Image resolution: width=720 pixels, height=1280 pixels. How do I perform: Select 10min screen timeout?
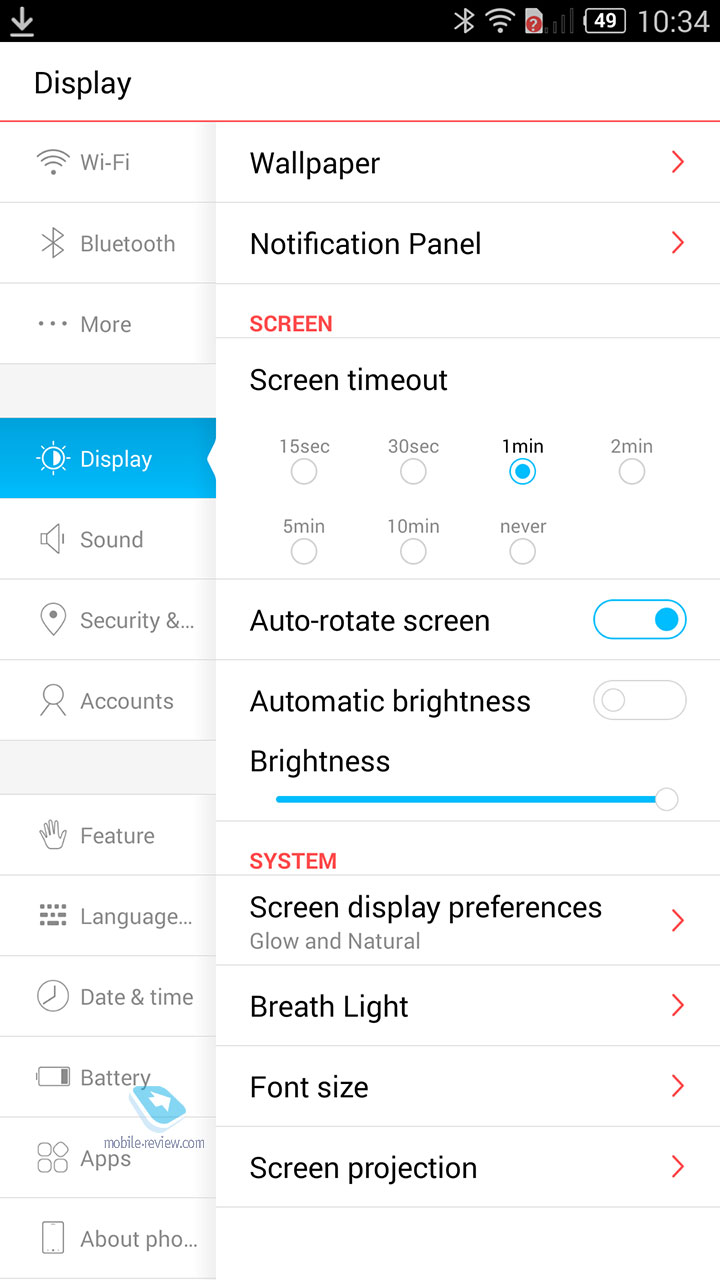click(x=413, y=551)
